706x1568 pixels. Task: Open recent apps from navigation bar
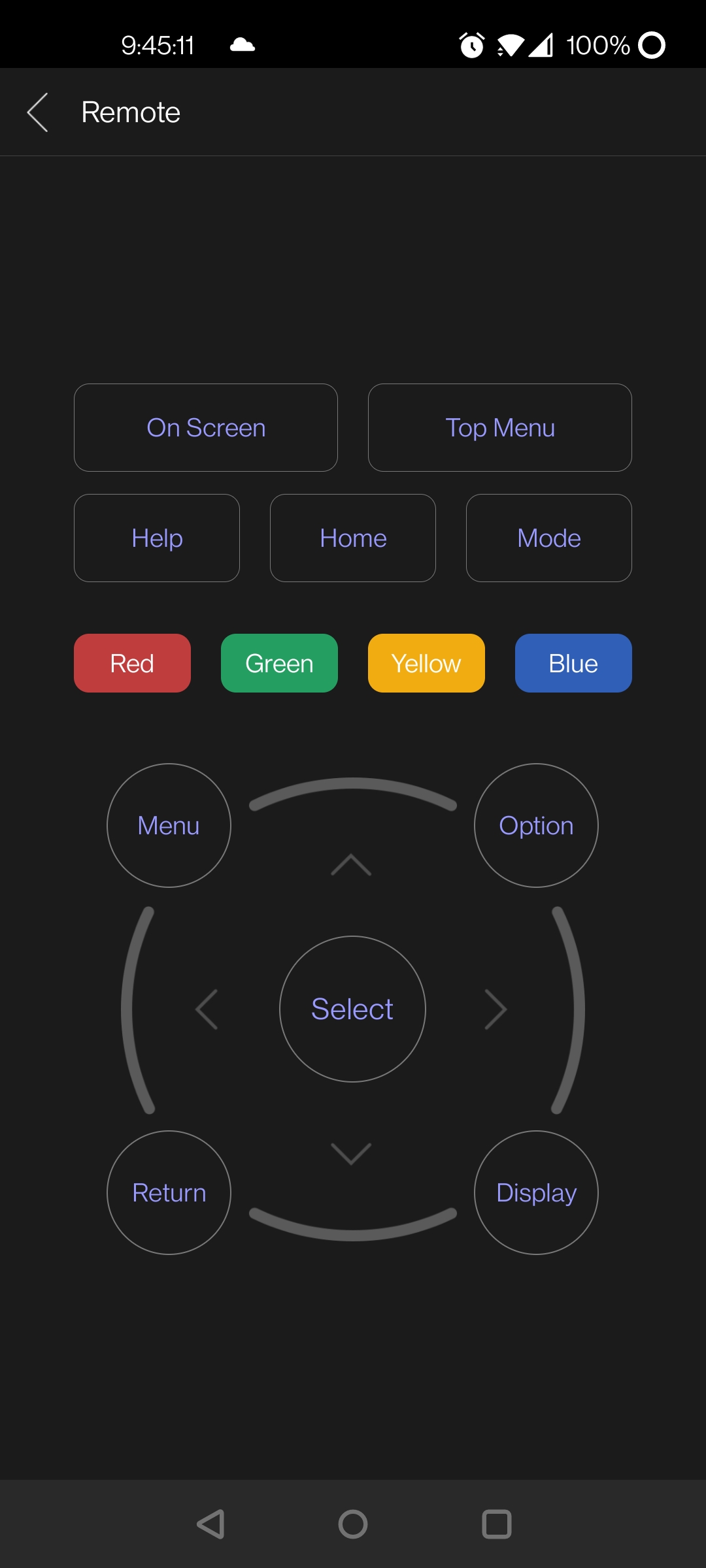[x=497, y=1524]
